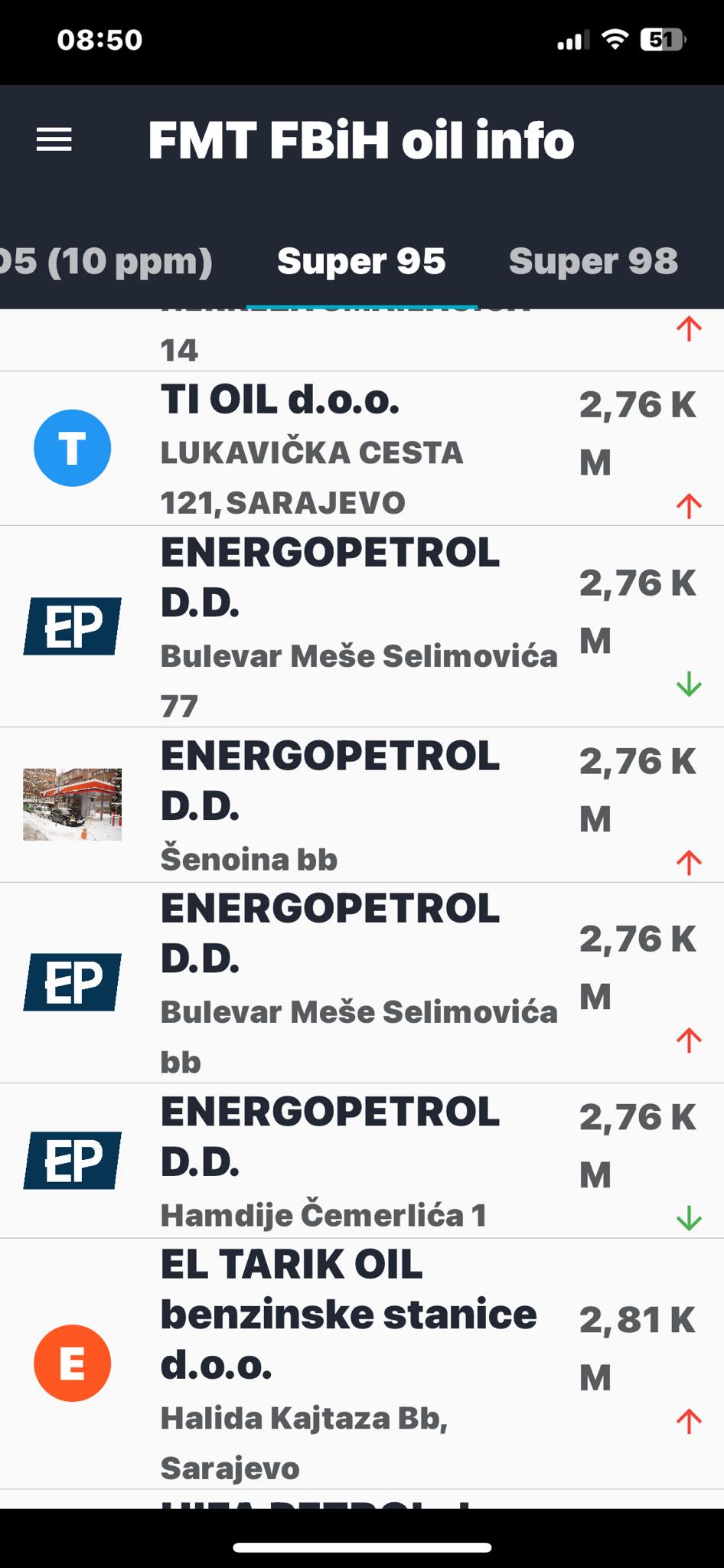Open Energopetrol at Bulevar Meše Selimovića bb
Viewport: 724px width, 1568px height.
coord(362,982)
